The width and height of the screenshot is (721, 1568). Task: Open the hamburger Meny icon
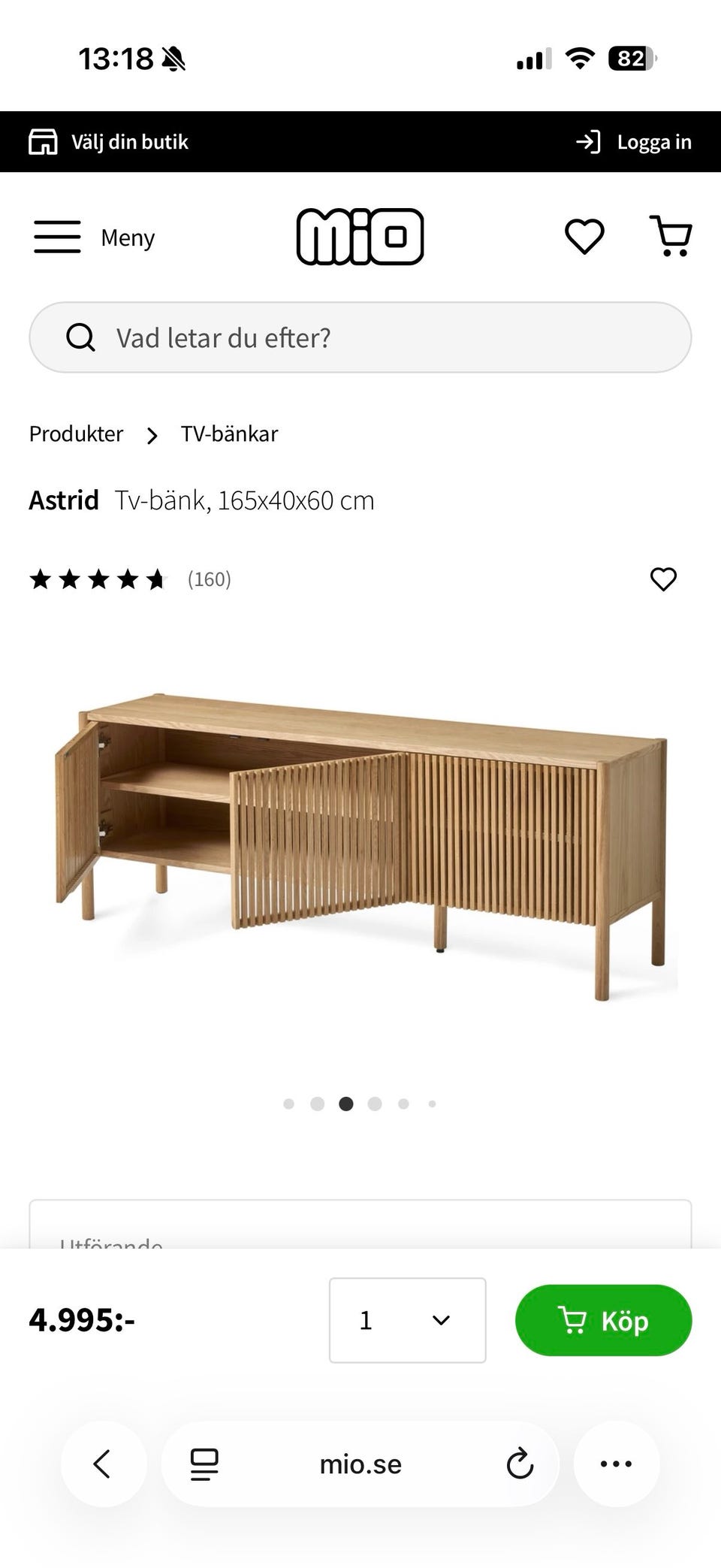click(x=57, y=237)
